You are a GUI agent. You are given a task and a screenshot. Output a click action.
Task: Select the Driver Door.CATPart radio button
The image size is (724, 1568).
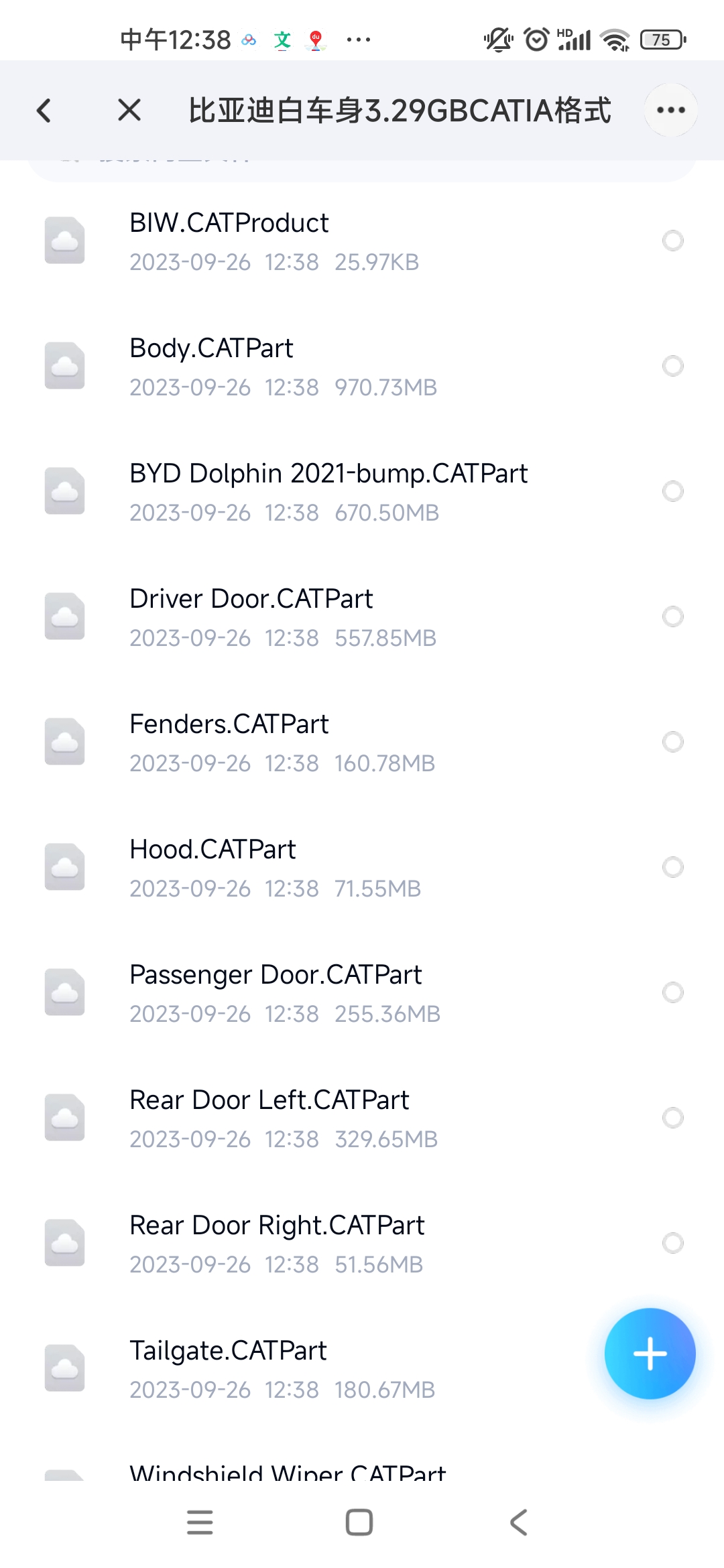point(672,616)
